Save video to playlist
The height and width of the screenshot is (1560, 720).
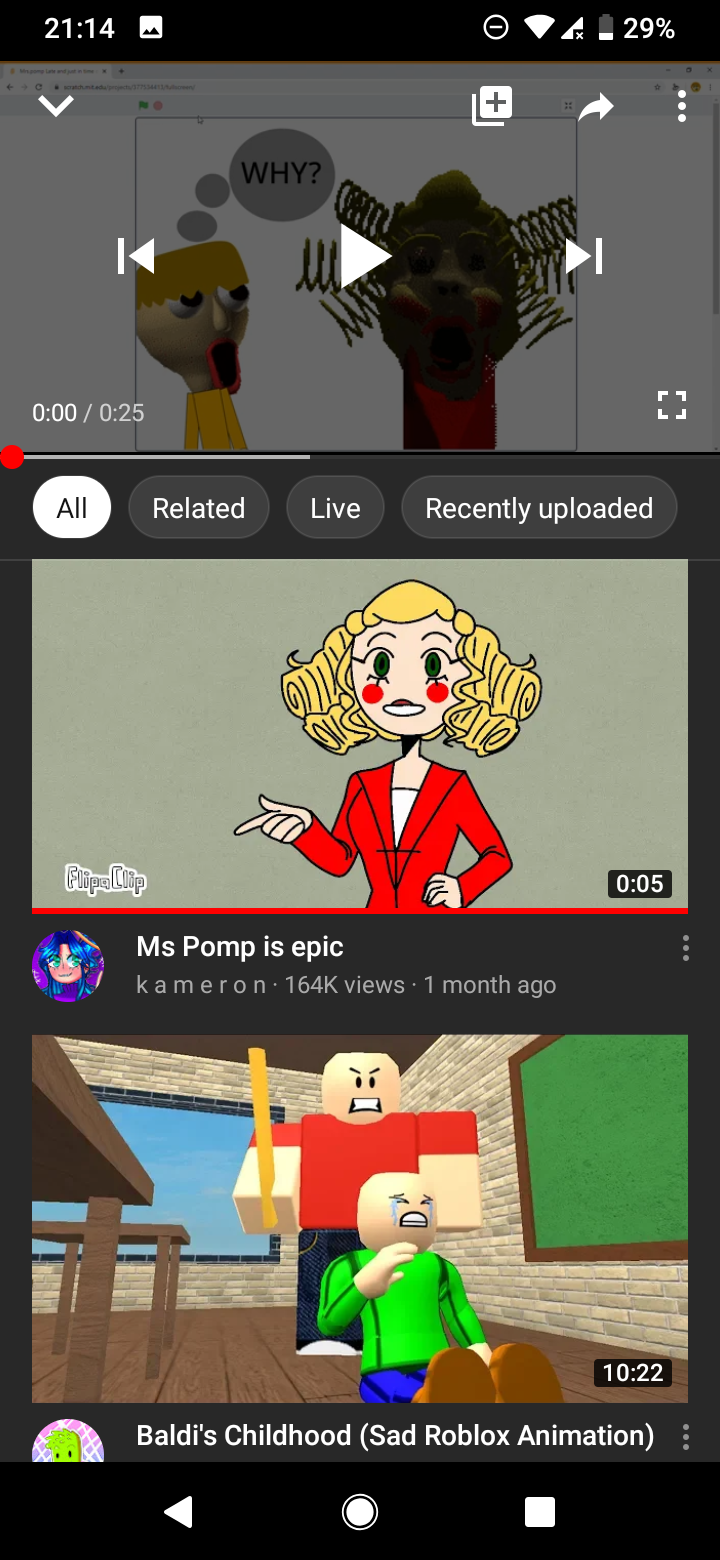coord(492,106)
